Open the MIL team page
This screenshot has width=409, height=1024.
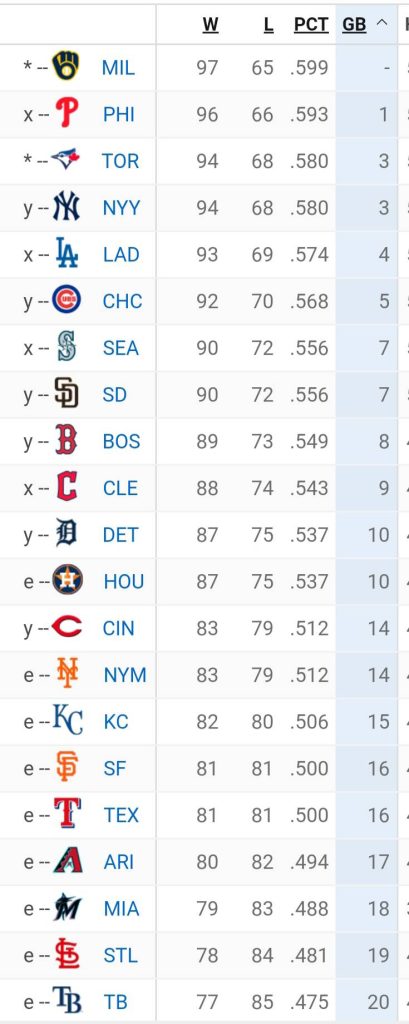coord(118,67)
